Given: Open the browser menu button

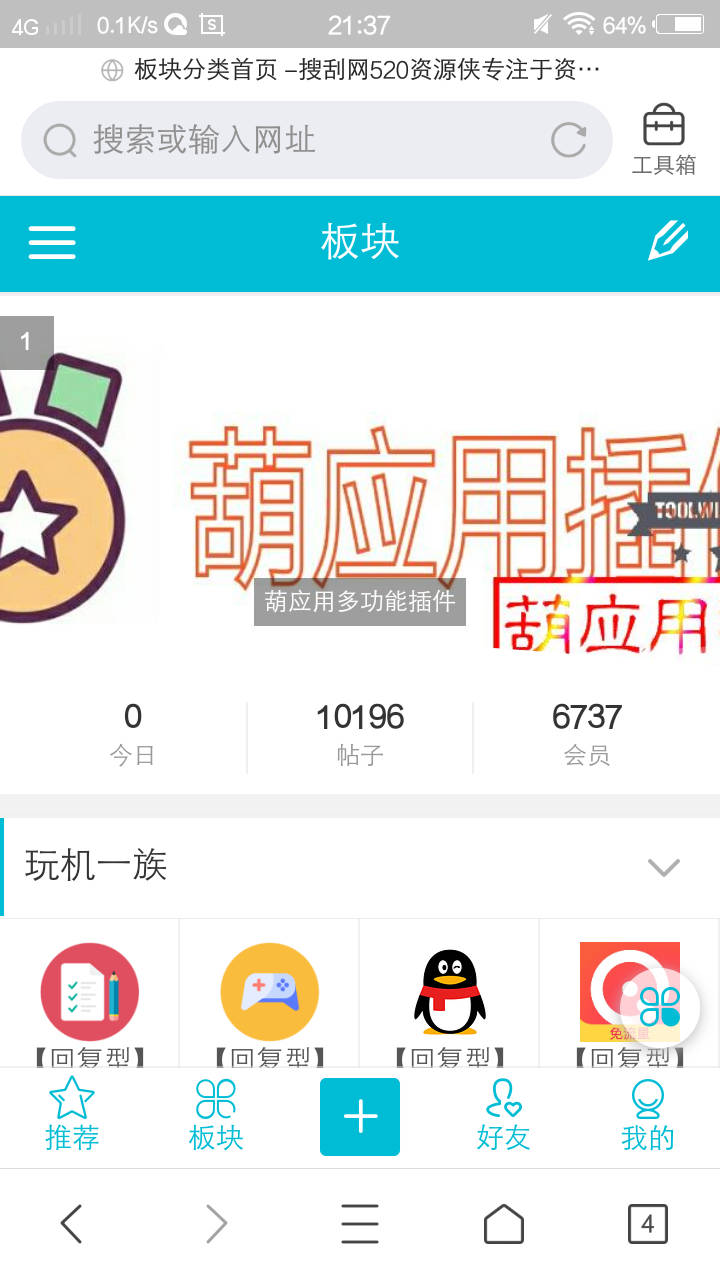Looking at the screenshot, I should tap(360, 1223).
